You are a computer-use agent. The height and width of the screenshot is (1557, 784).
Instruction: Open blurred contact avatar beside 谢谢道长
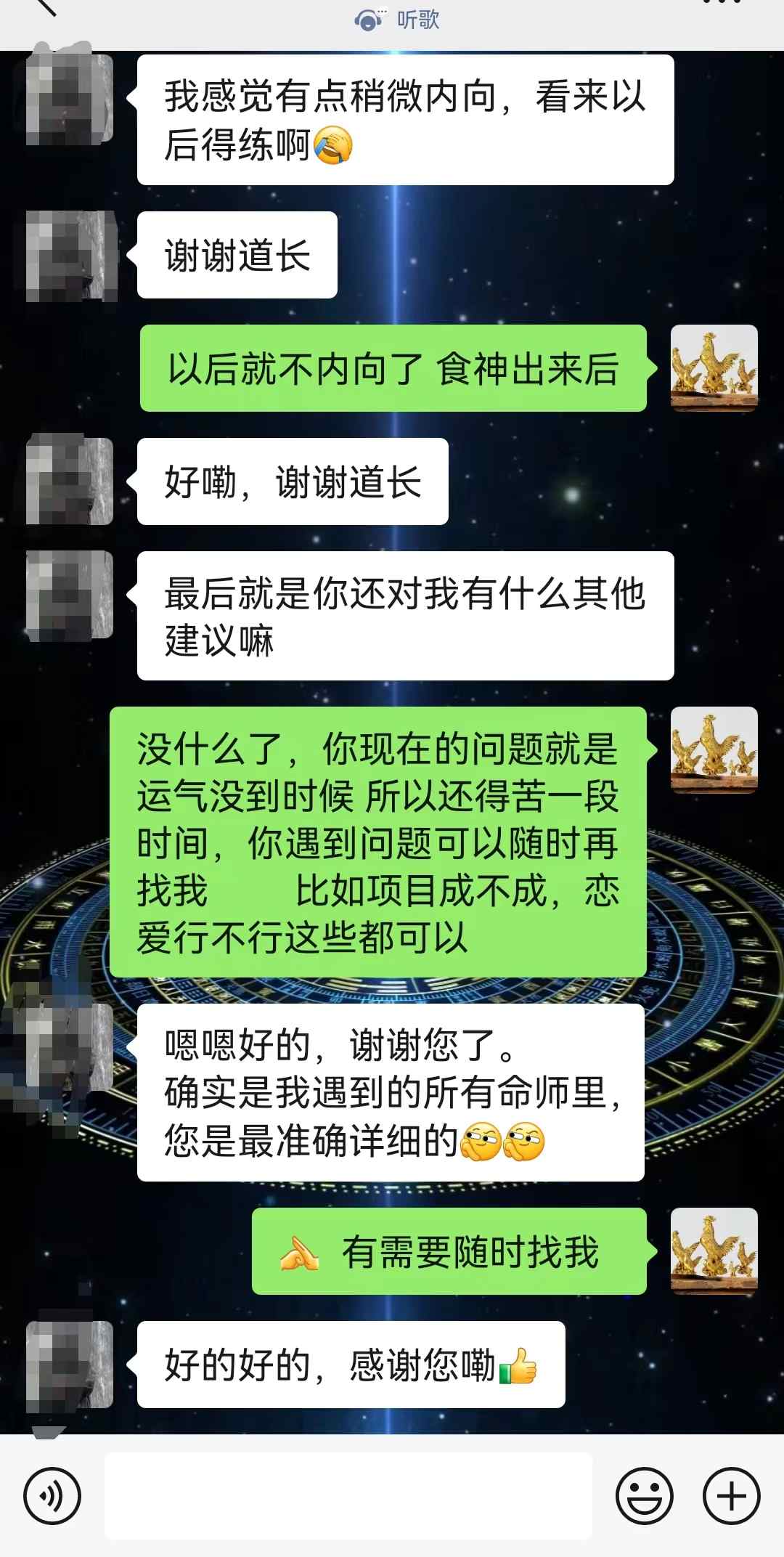[70, 256]
